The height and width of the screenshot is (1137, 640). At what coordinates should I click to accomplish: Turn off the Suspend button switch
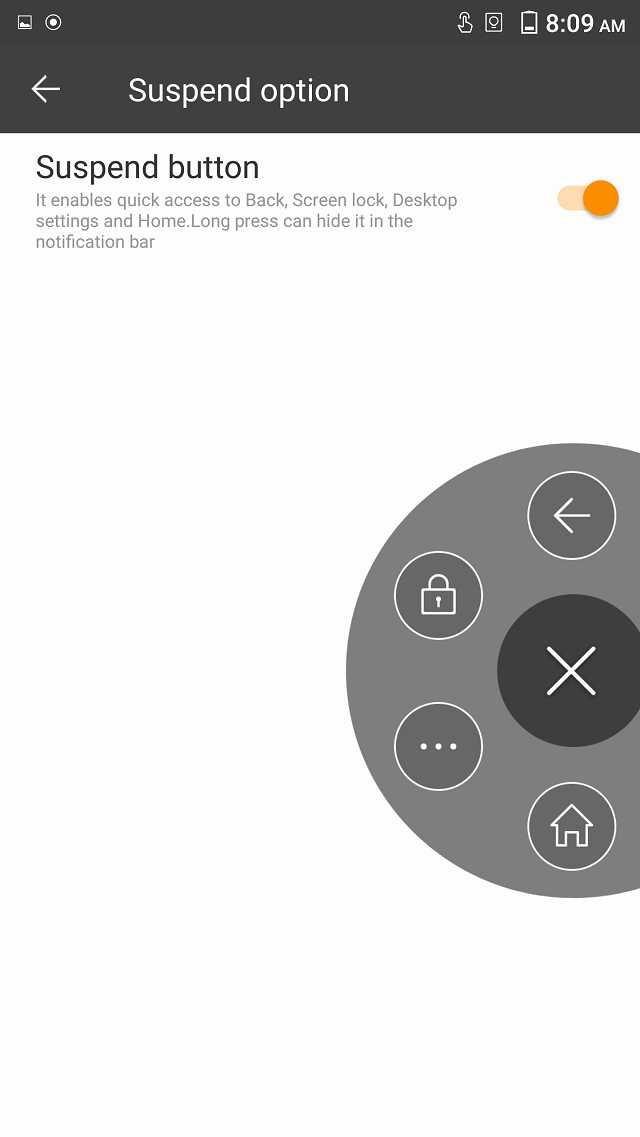(588, 198)
